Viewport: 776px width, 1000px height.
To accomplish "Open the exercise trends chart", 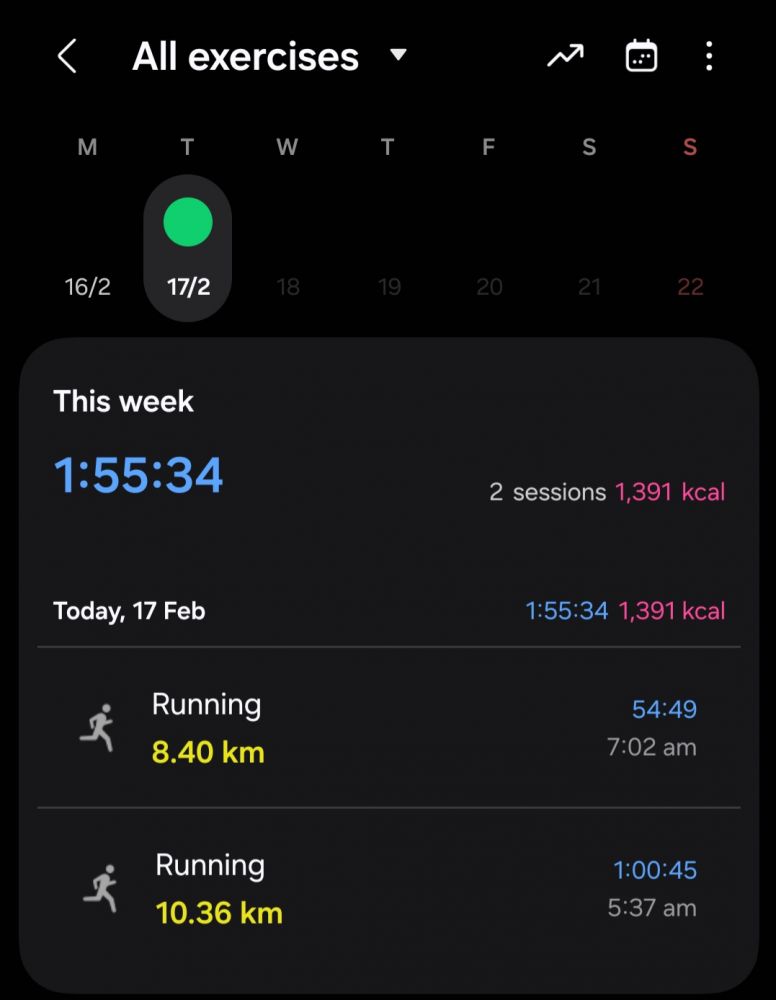I will [565, 57].
